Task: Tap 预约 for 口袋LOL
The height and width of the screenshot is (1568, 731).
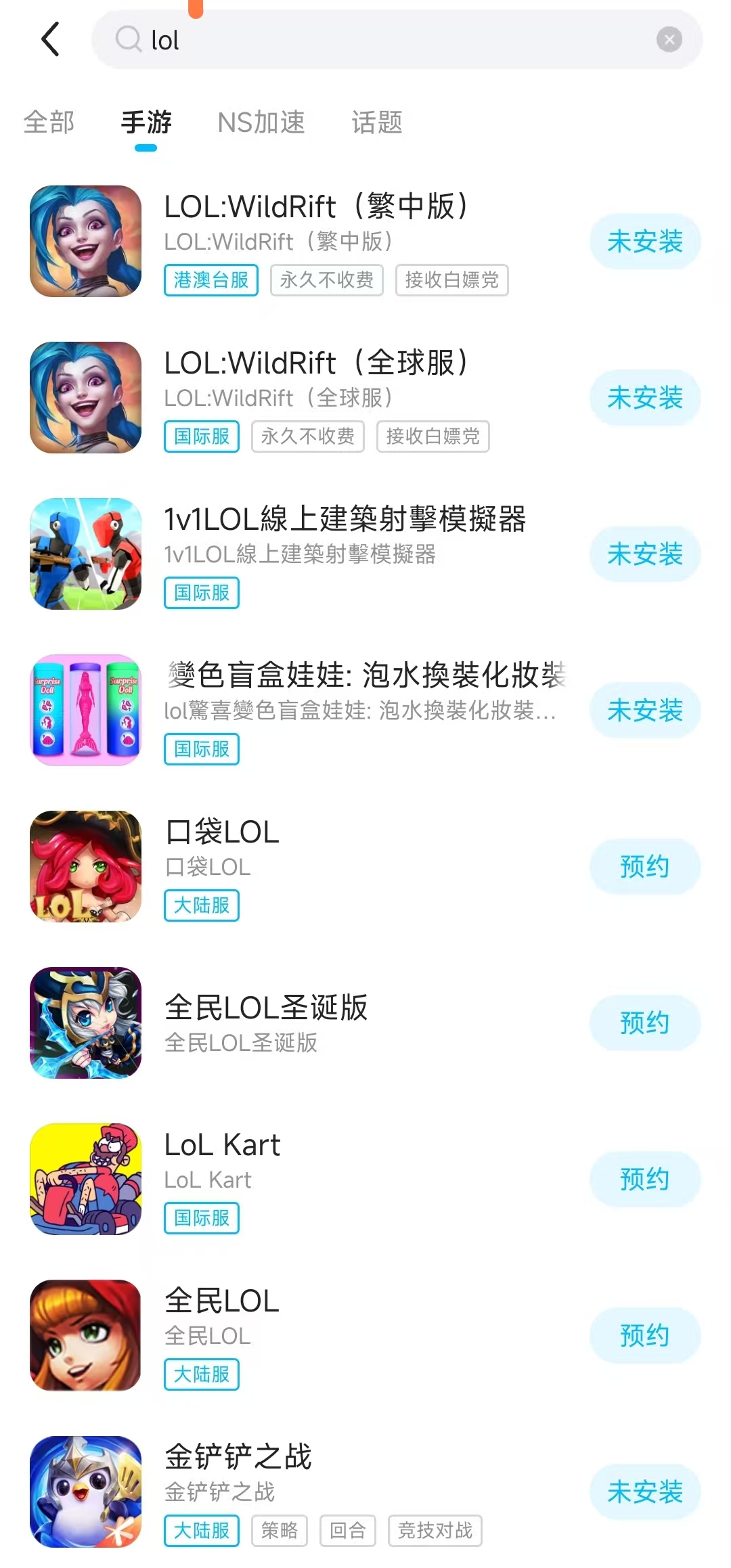Action: click(644, 867)
